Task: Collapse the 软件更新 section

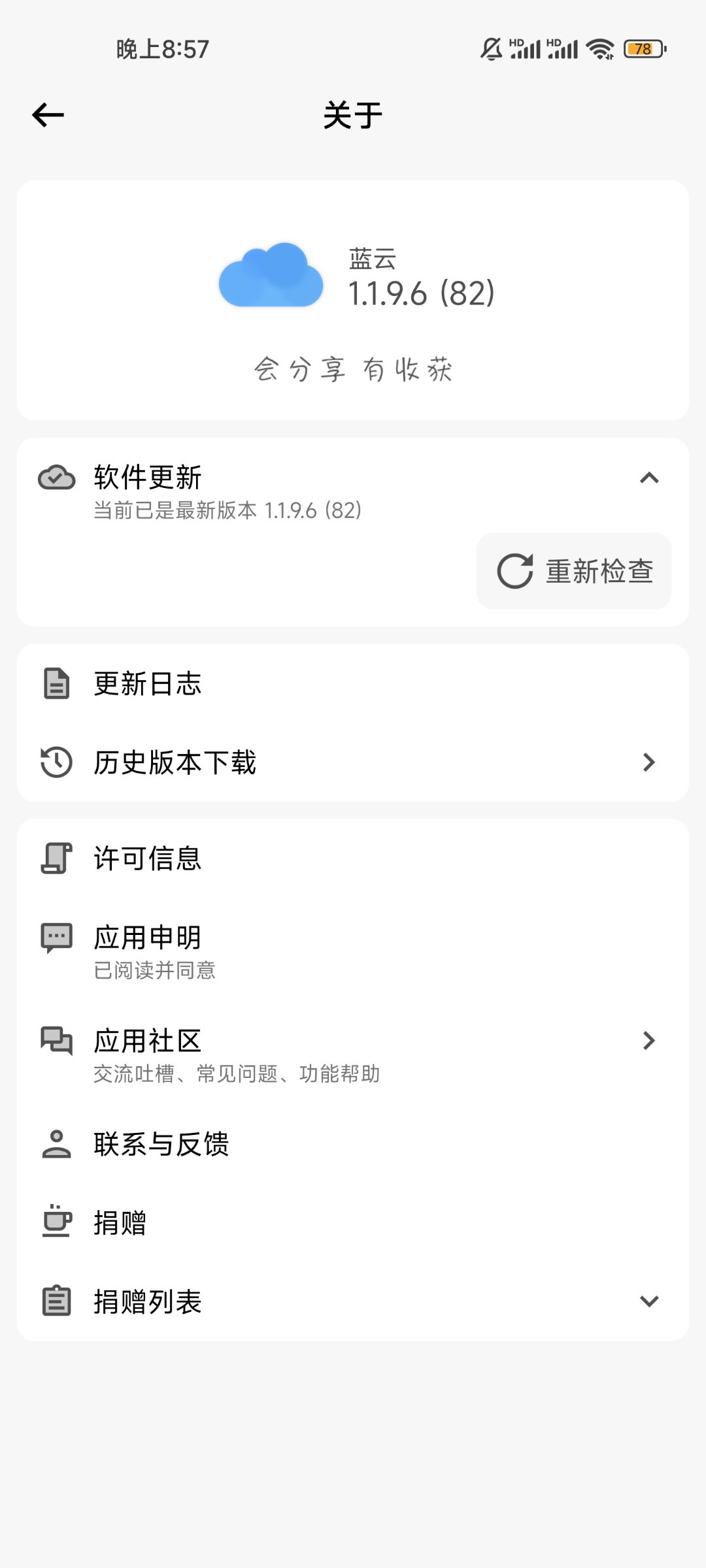Action: click(648, 478)
